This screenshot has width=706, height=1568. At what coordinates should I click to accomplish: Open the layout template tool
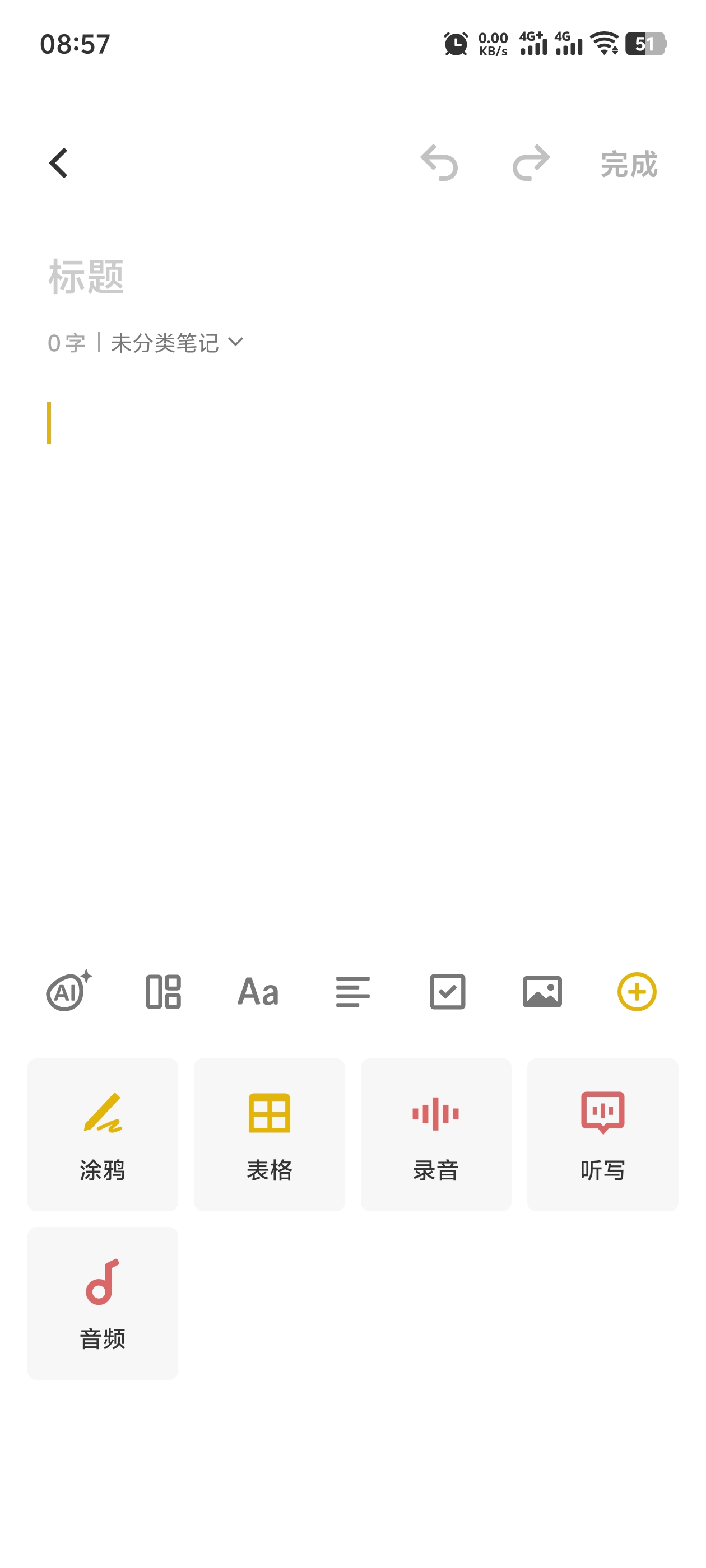point(163,992)
